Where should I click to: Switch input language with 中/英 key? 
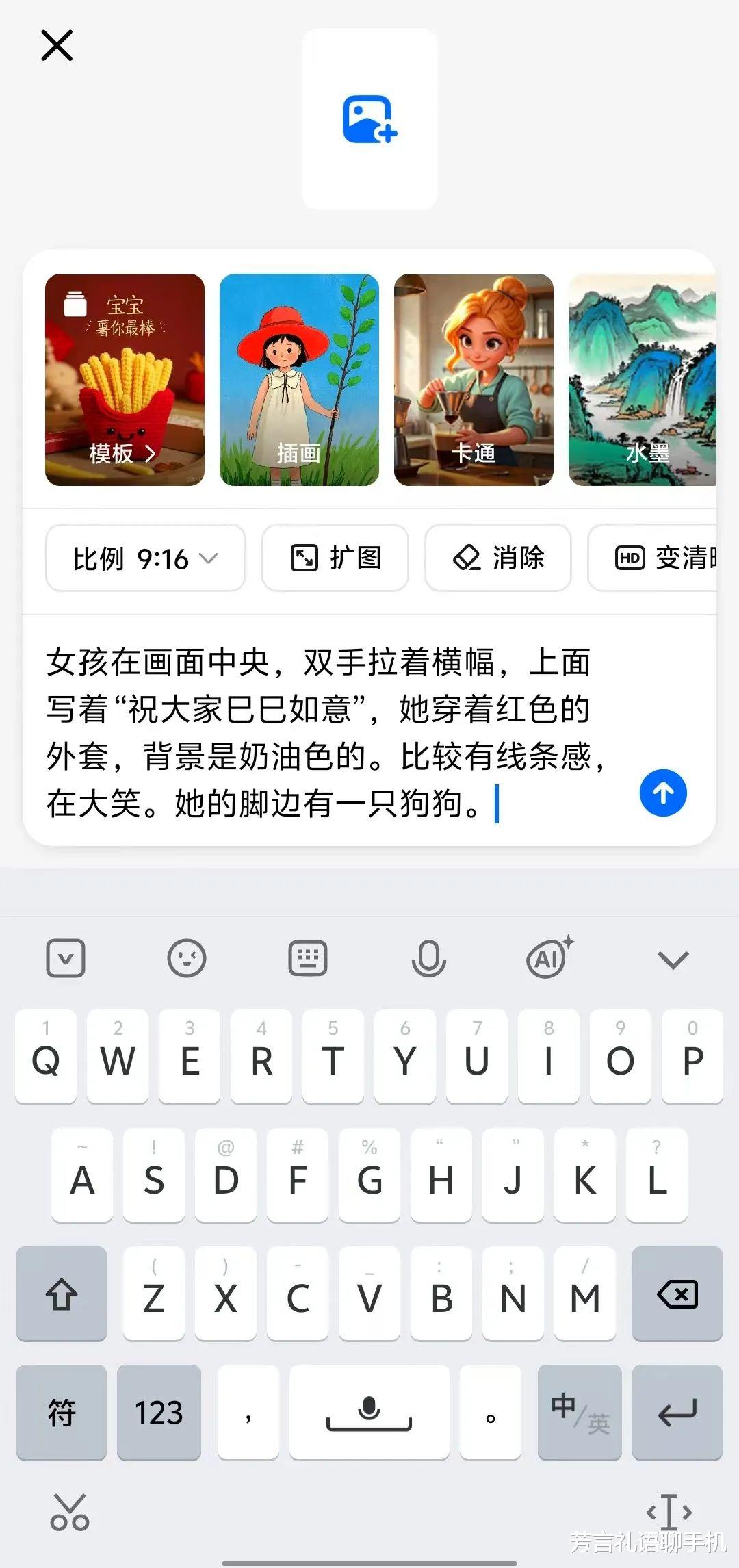pos(580,1412)
